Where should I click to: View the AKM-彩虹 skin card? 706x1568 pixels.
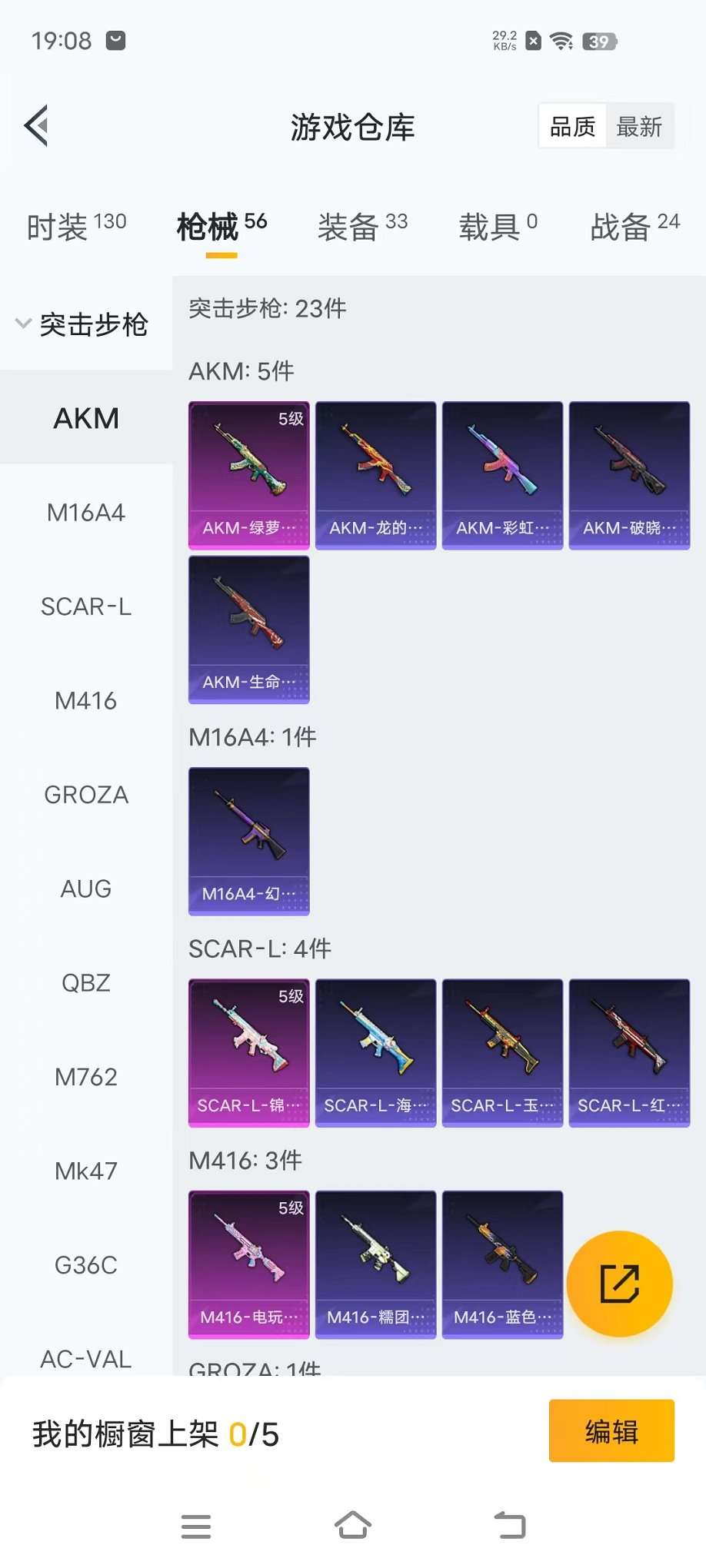coord(502,474)
